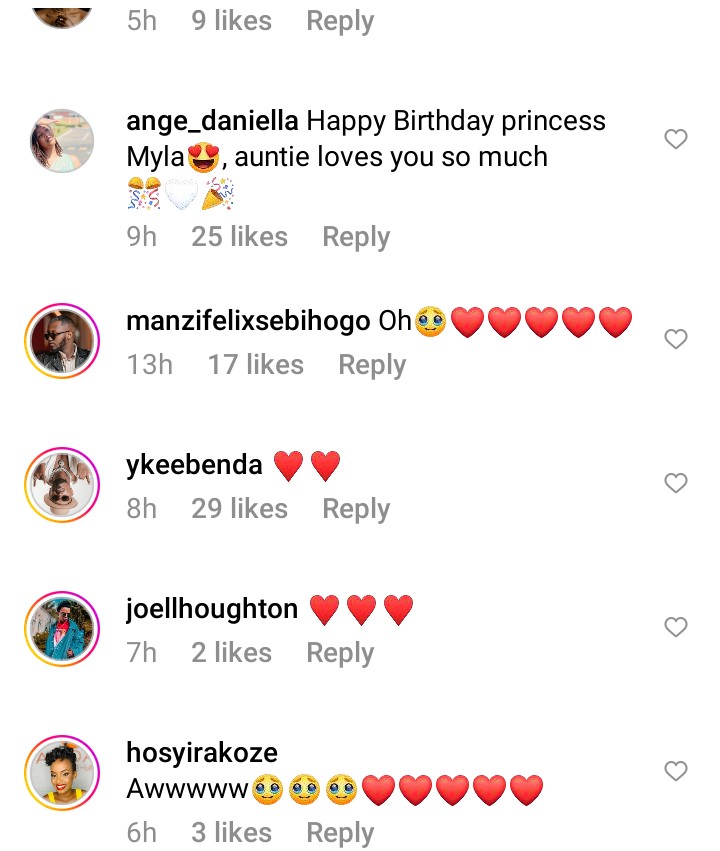The width and height of the screenshot is (720, 851).
Task: Go to the joellhoughton username profile
Action: point(212,609)
